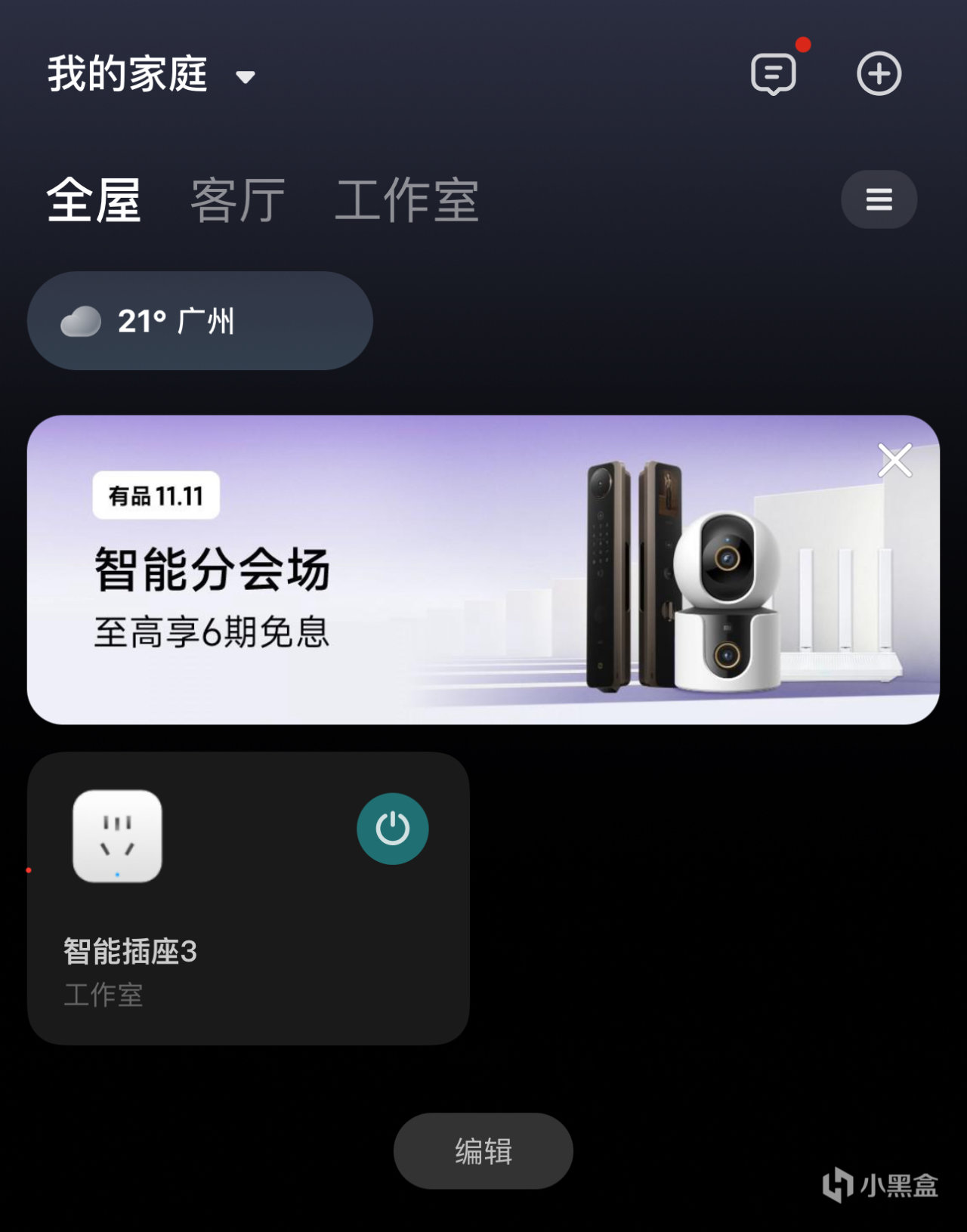
Task: Tap the 编辑 button
Action: tap(483, 1150)
